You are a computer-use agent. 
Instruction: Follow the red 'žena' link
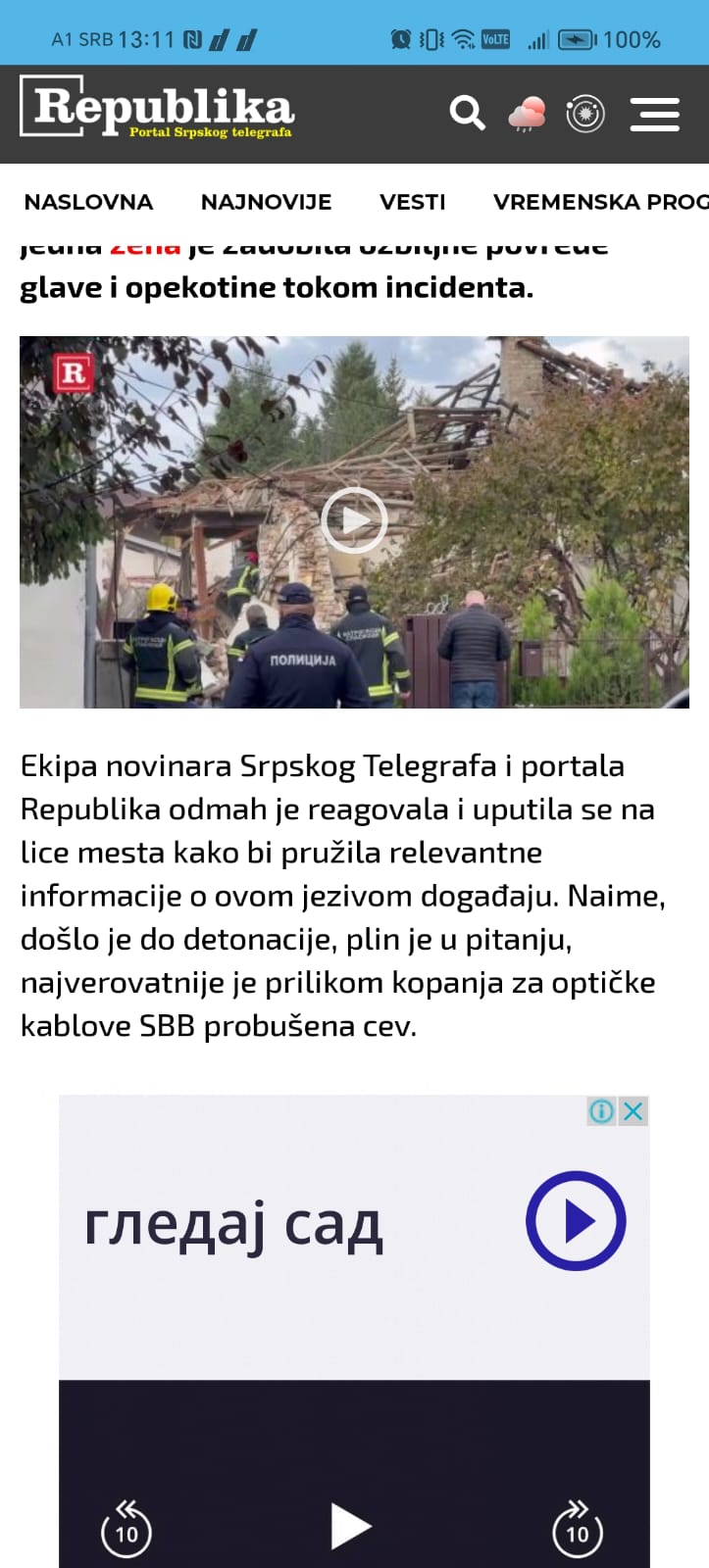(x=145, y=247)
